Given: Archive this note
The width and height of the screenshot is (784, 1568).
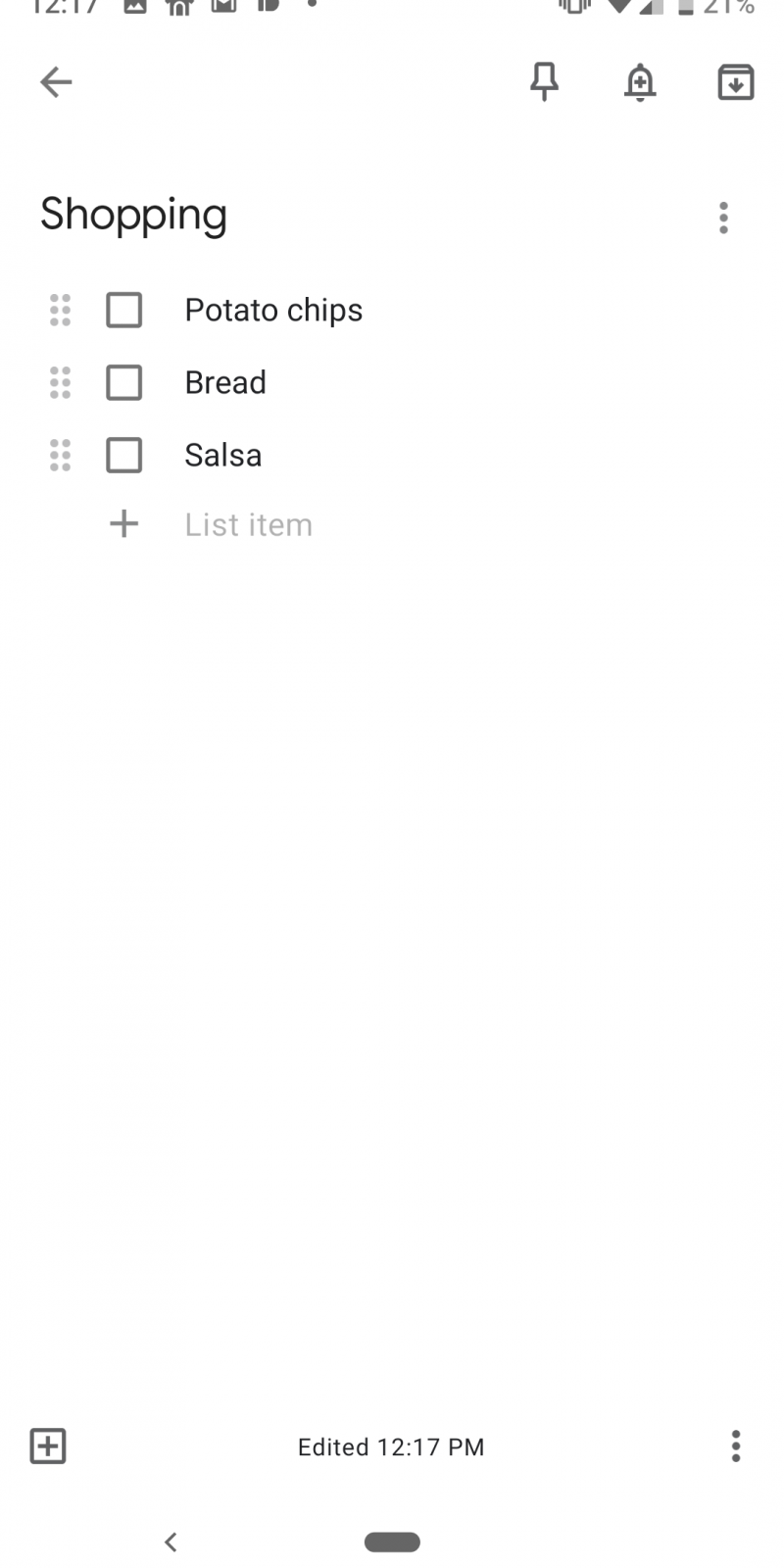Looking at the screenshot, I should coord(735,82).
